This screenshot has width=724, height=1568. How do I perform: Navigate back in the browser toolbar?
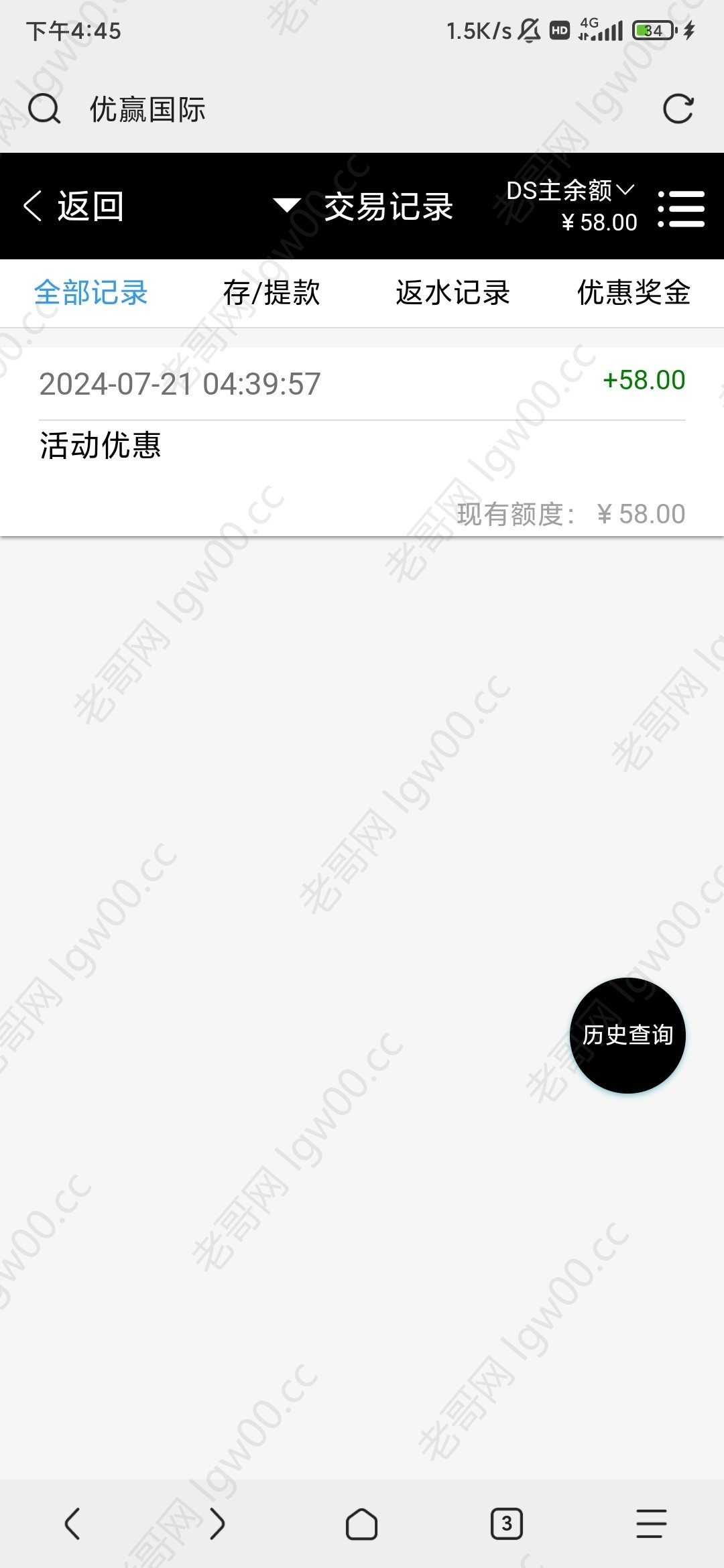[72, 1524]
